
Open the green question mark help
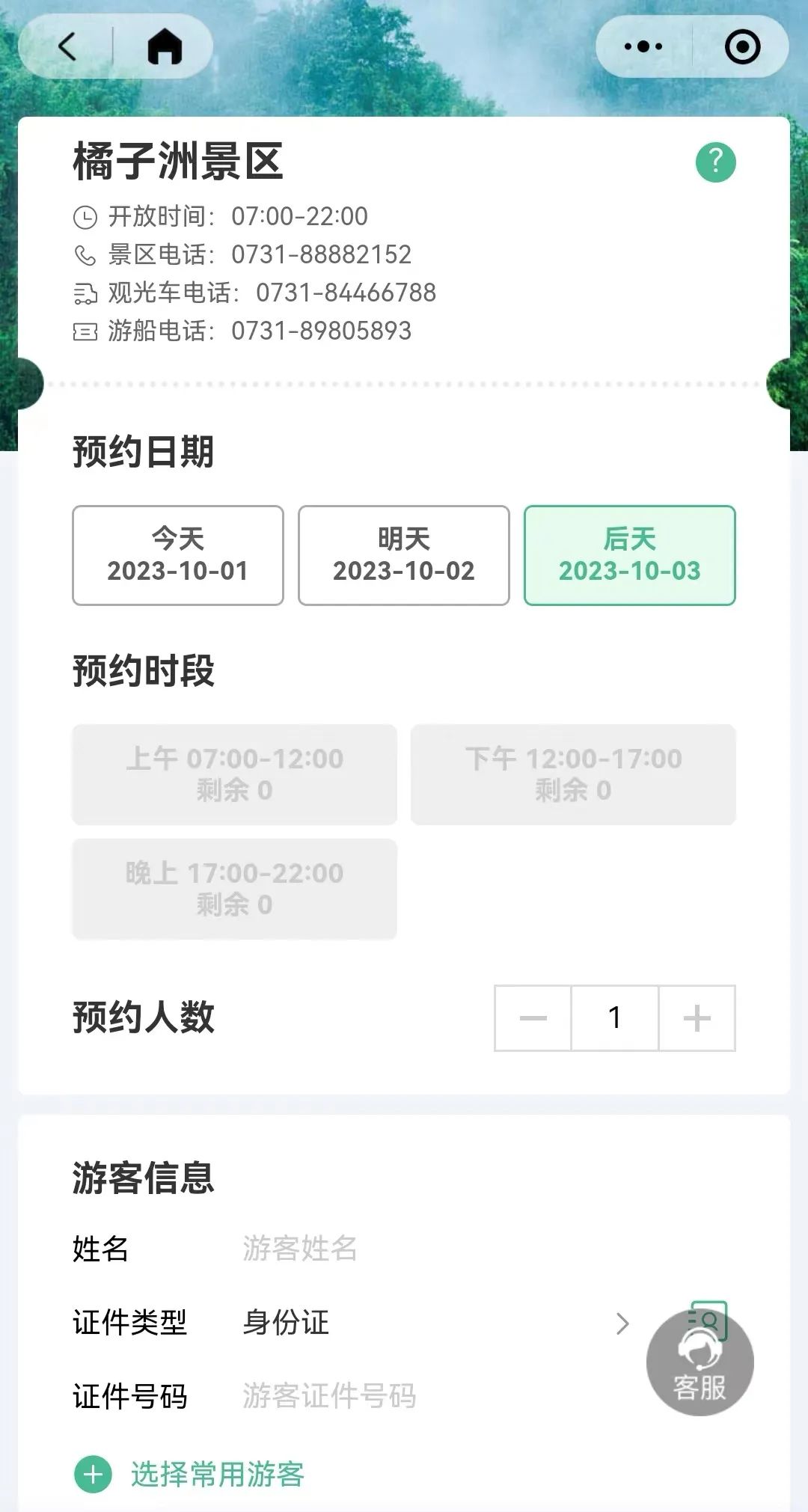(x=716, y=162)
